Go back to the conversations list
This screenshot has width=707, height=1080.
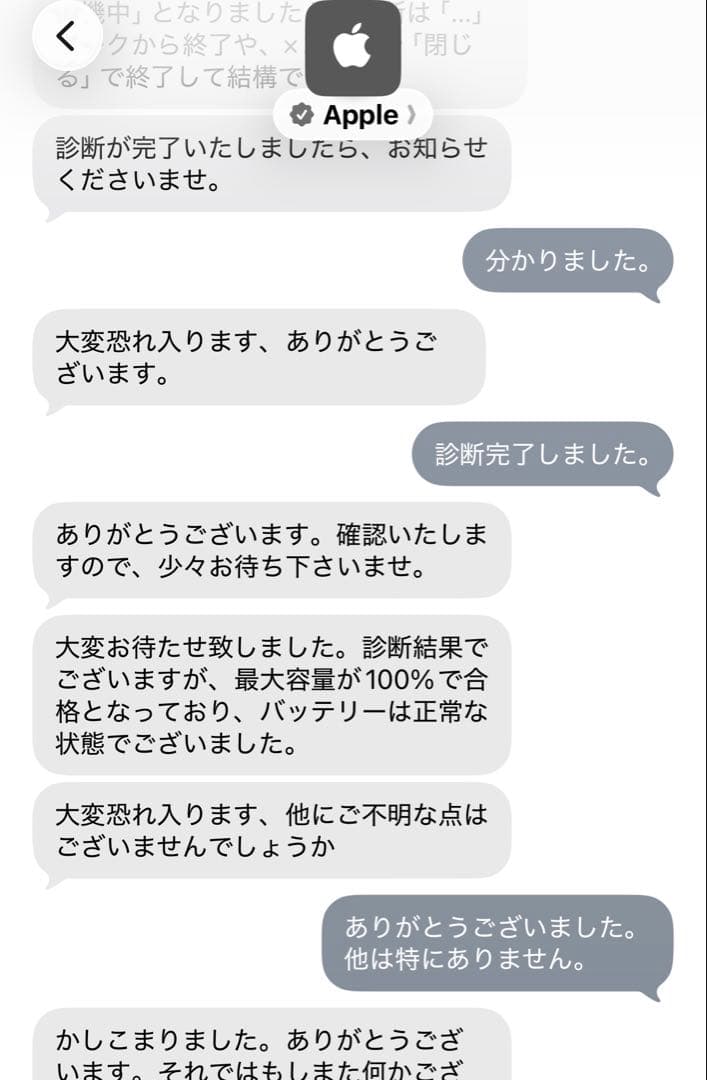point(66,37)
